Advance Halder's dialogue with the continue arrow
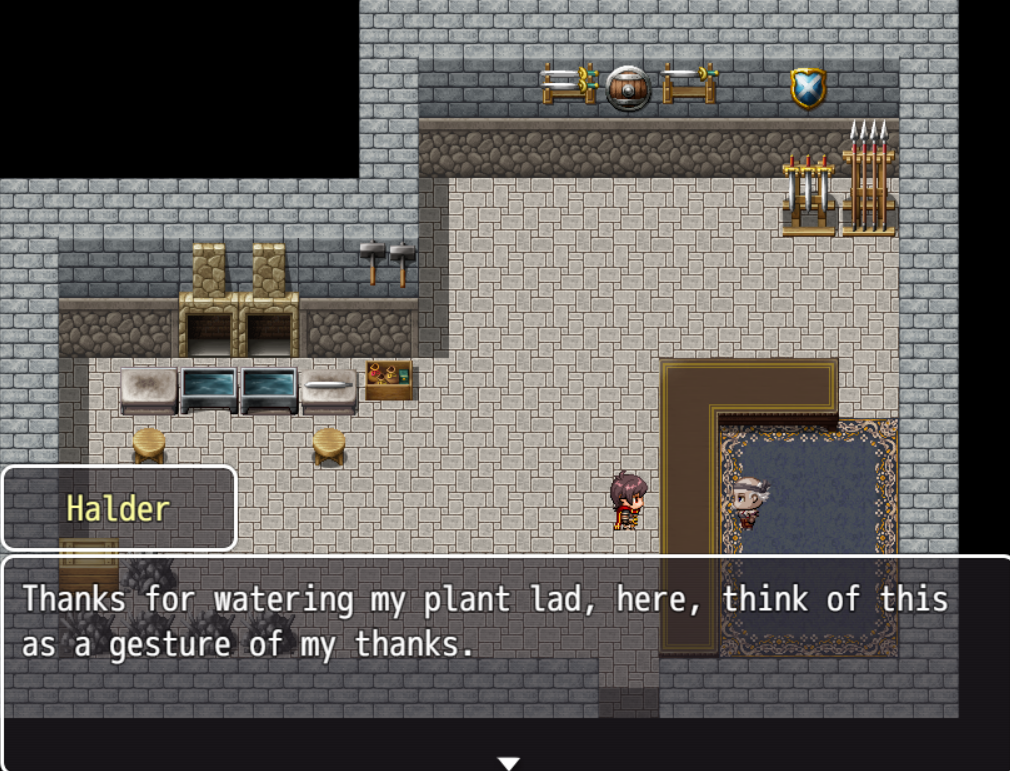 pos(509,763)
